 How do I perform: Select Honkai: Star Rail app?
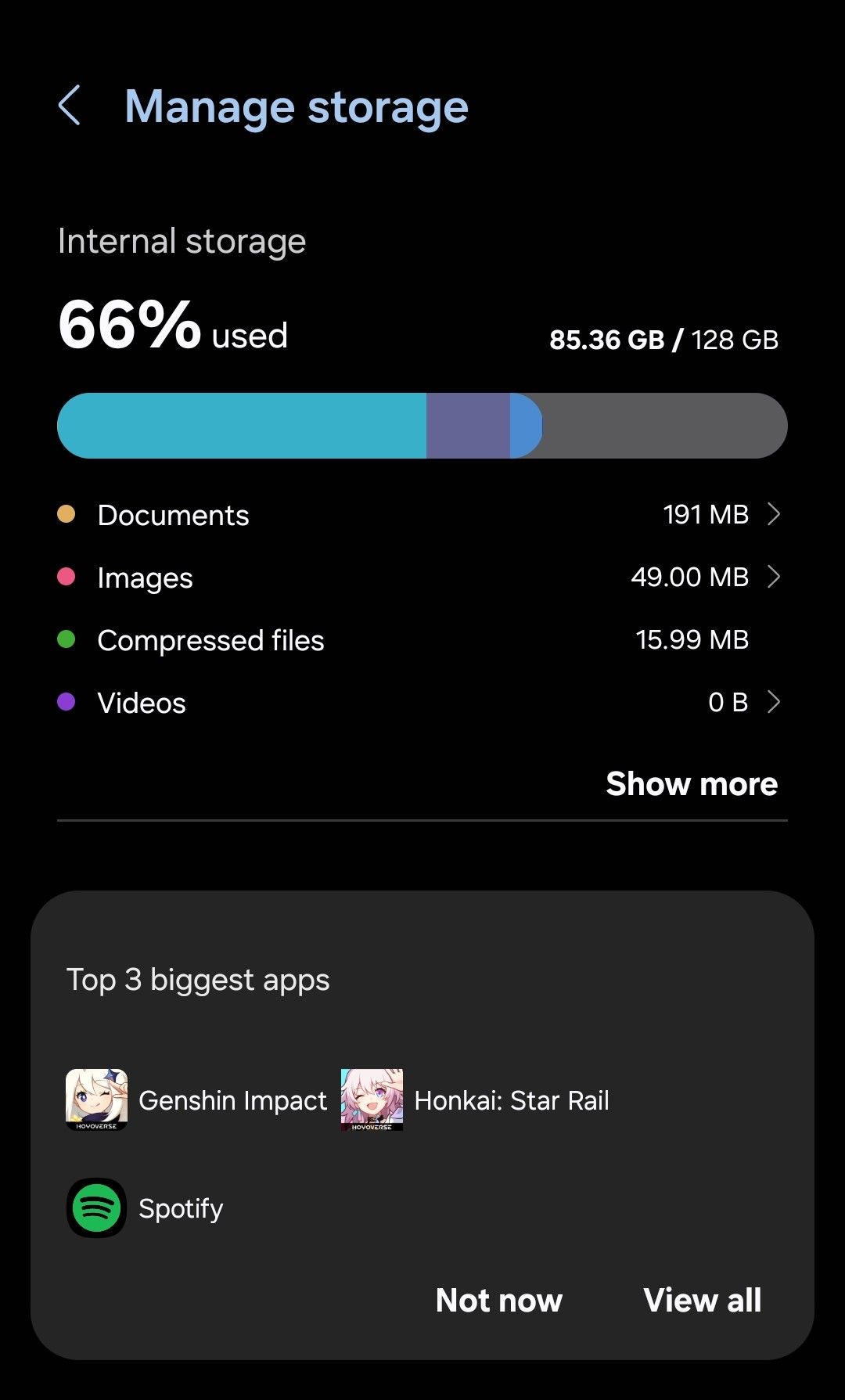[x=475, y=1100]
